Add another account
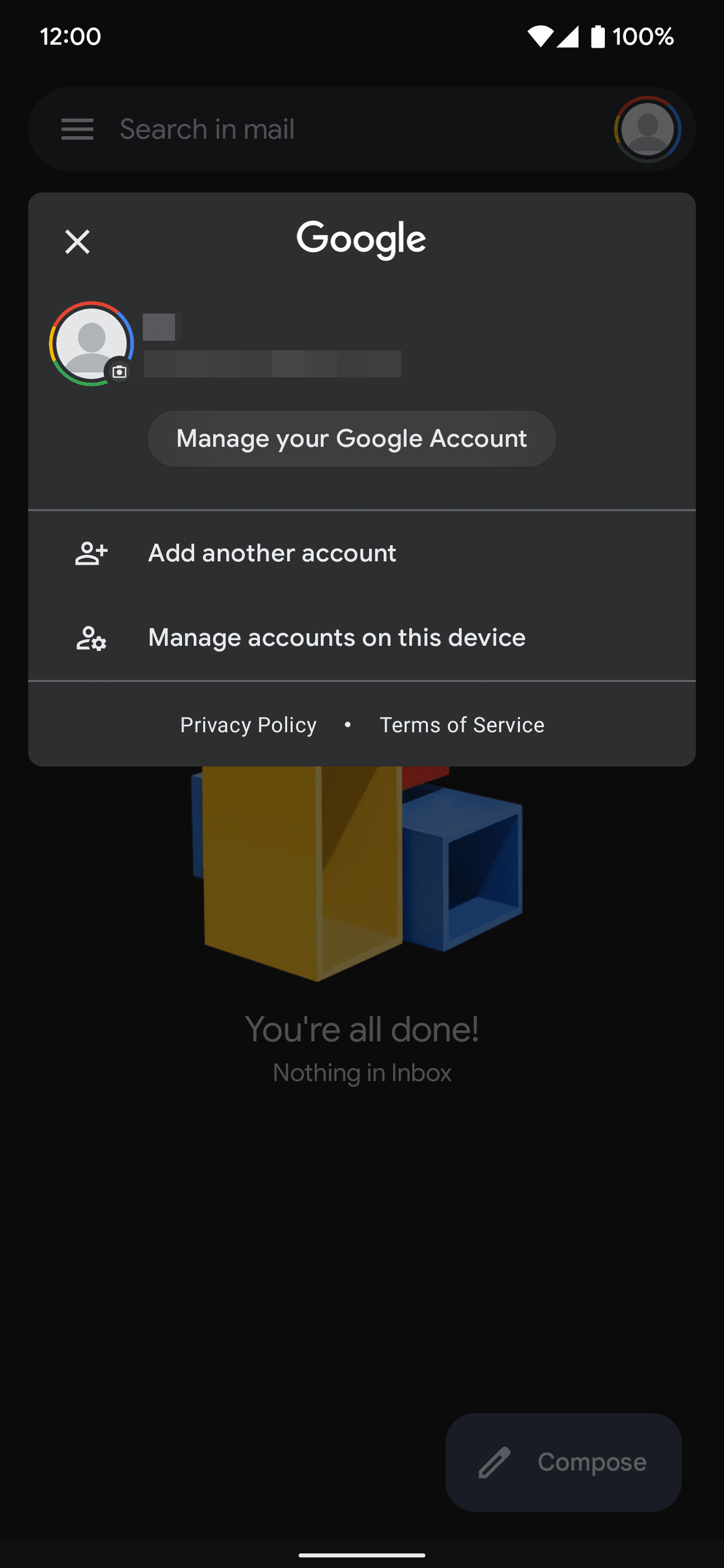Screen dimensions: 724x1568 point(272,553)
